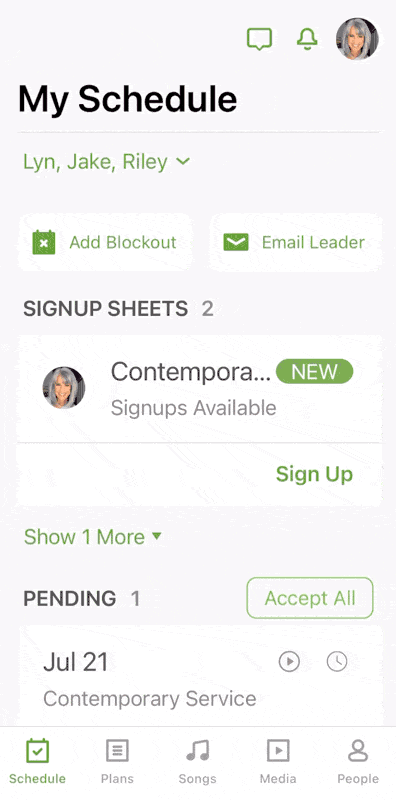Open the notifications bell
Image resolution: width=396 pixels, height=800 pixels.
[307, 39]
